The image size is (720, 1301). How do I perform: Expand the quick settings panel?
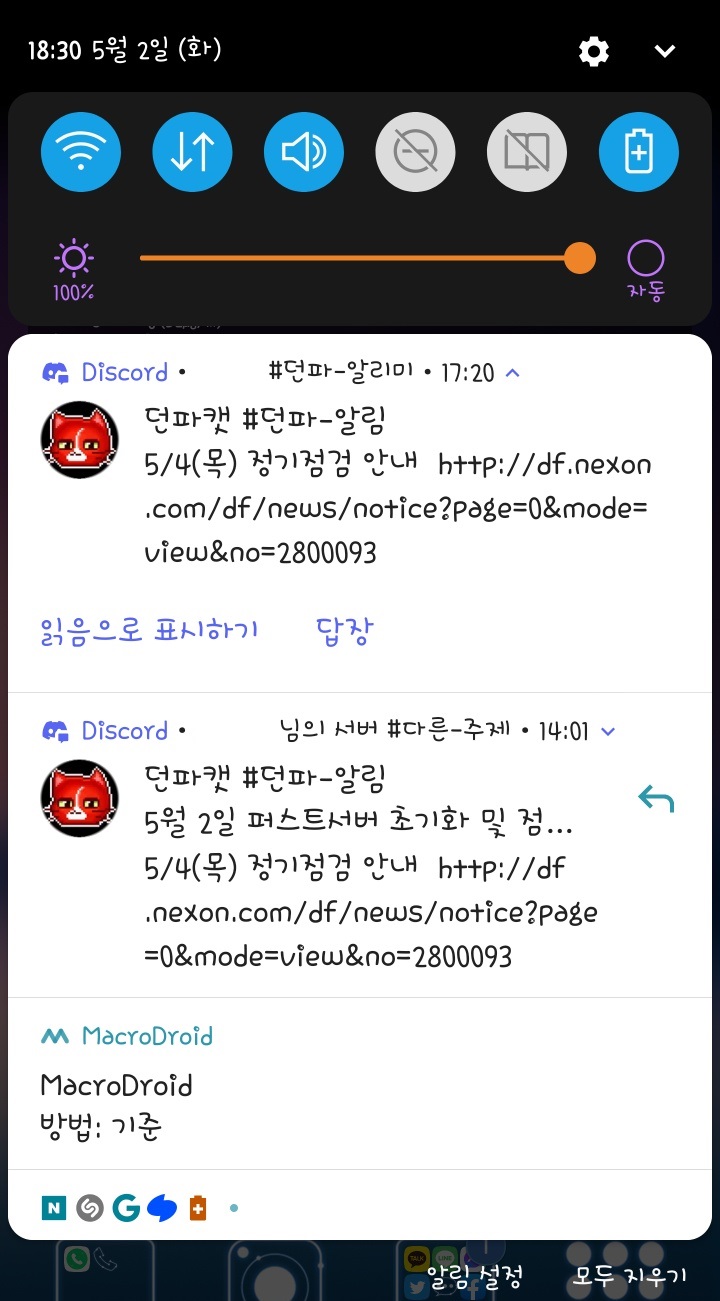point(664,51)
